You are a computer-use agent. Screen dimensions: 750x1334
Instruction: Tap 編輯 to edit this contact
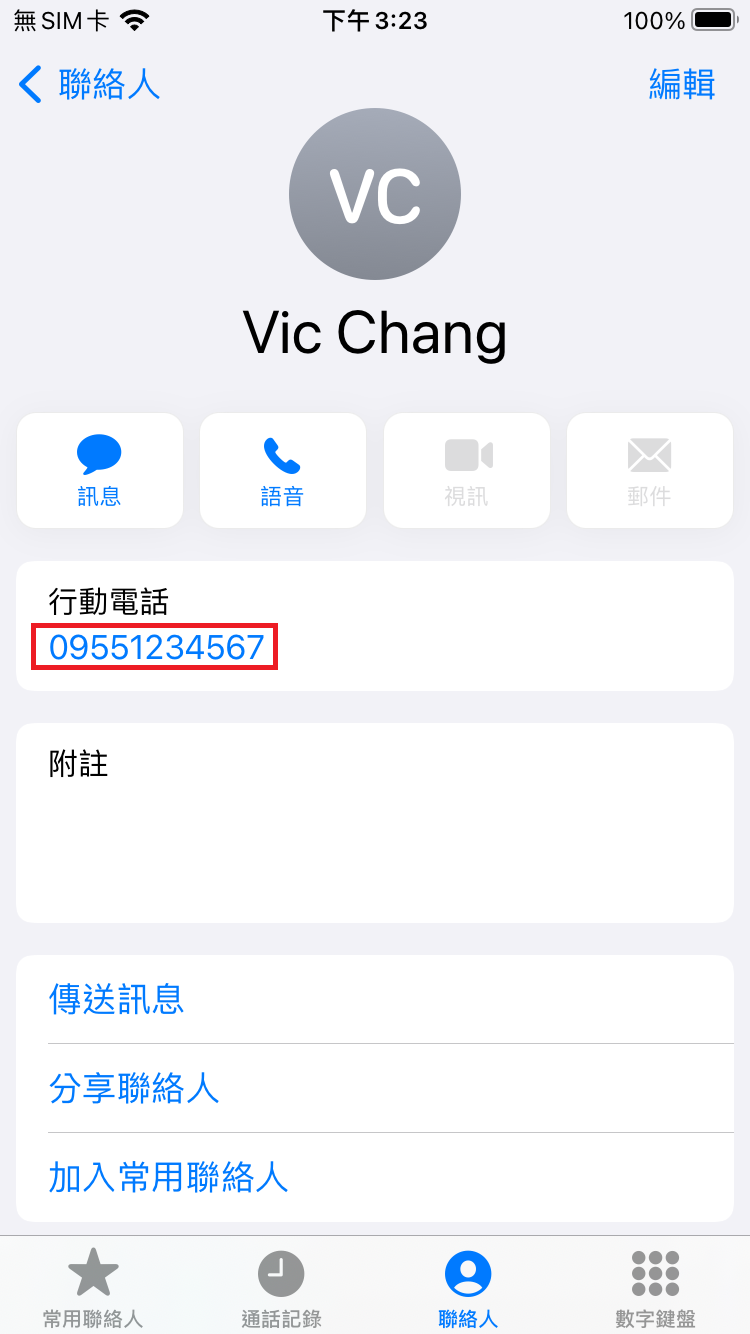[682, 84]
